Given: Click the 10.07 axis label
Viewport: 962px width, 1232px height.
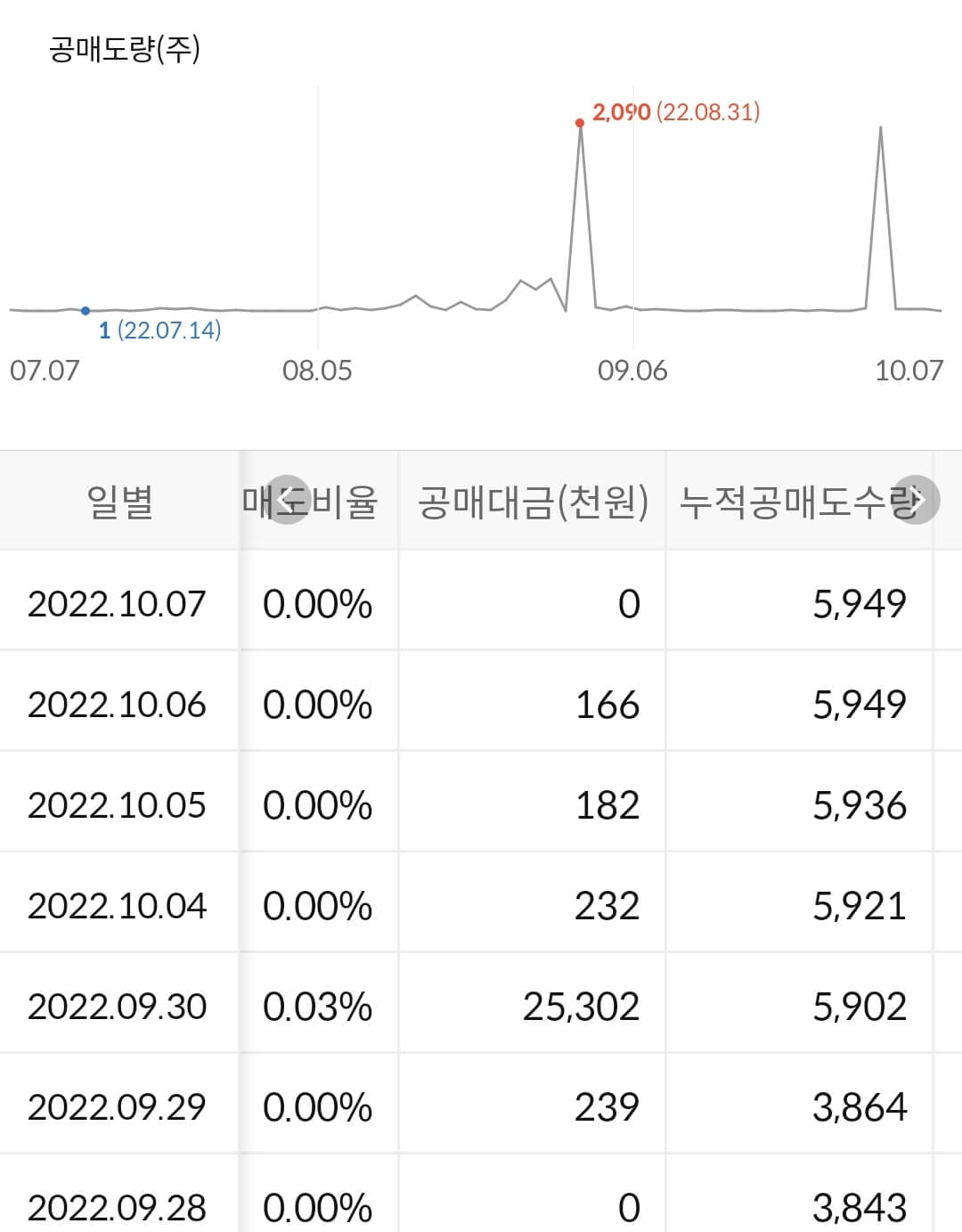Looking at the screenshot, I should (903, 368).
